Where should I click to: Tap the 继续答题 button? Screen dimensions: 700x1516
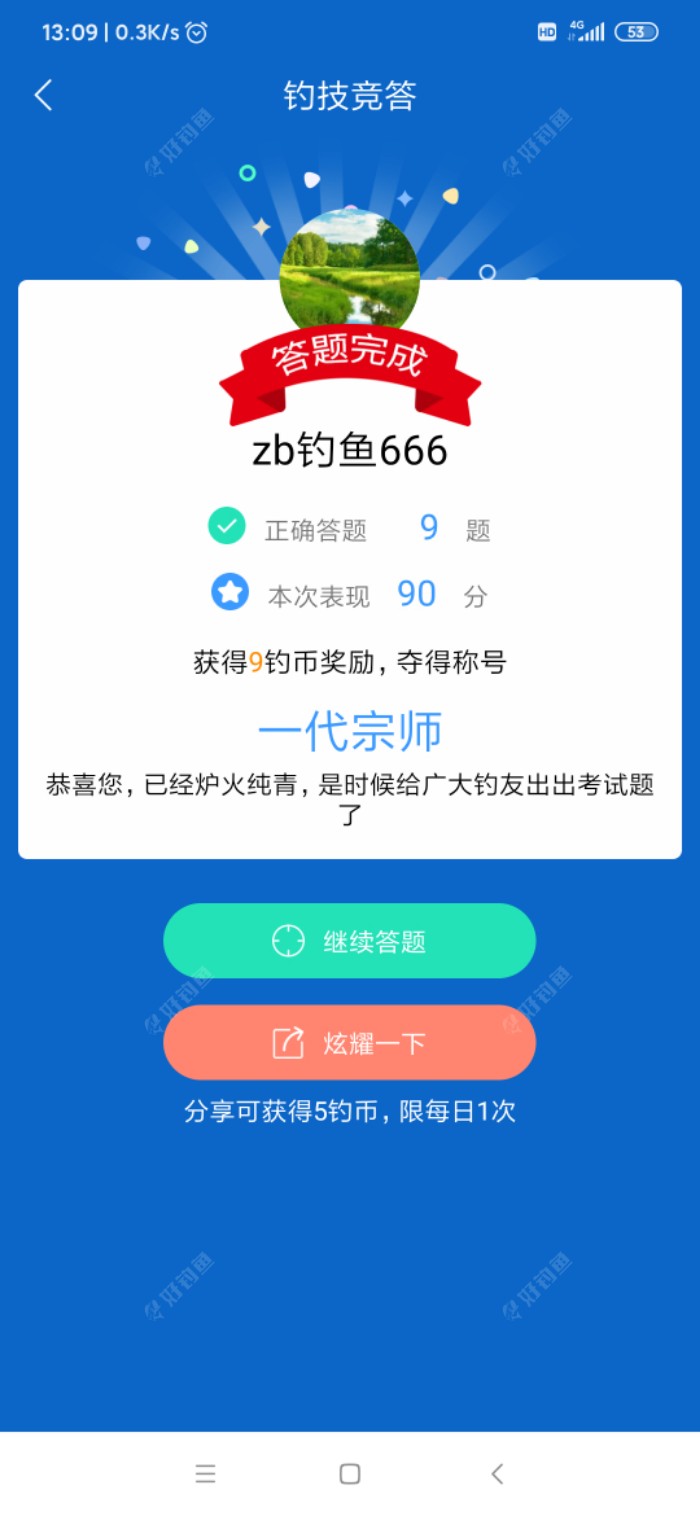tap(349, 941)
